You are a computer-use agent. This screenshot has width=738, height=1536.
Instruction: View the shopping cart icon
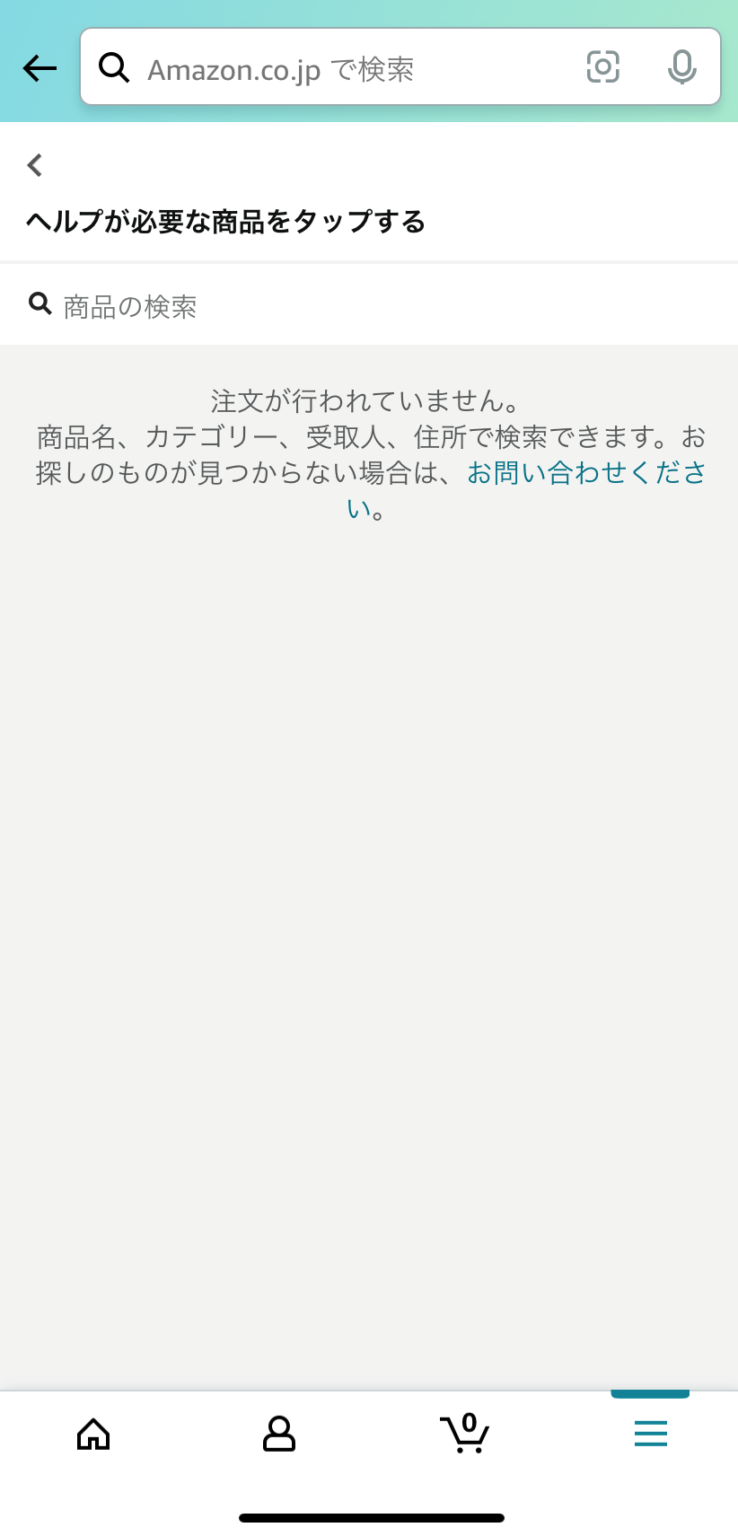tap(464, 1434)
